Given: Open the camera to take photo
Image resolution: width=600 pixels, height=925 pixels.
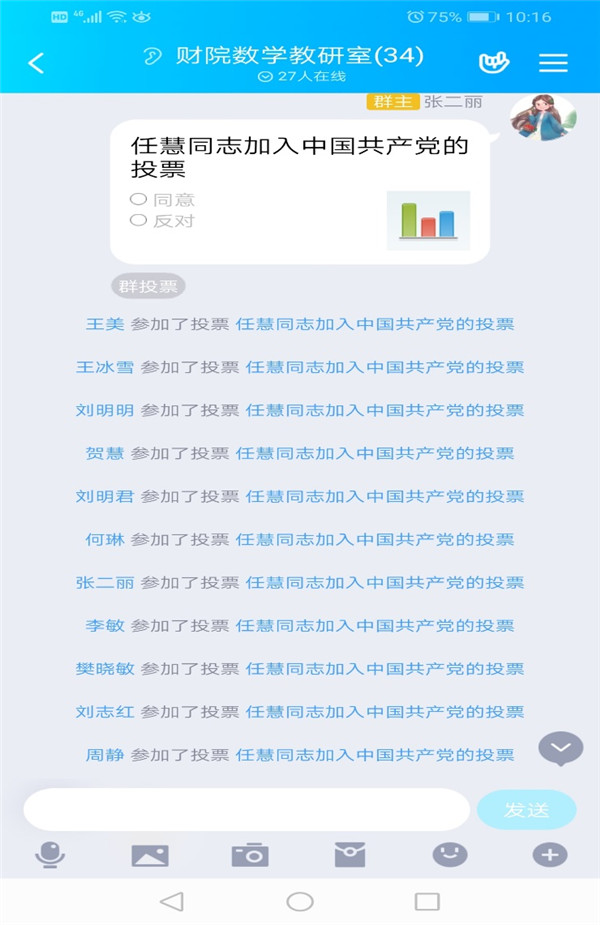Looking at the screenshot, I should click(x=250, y=855).
